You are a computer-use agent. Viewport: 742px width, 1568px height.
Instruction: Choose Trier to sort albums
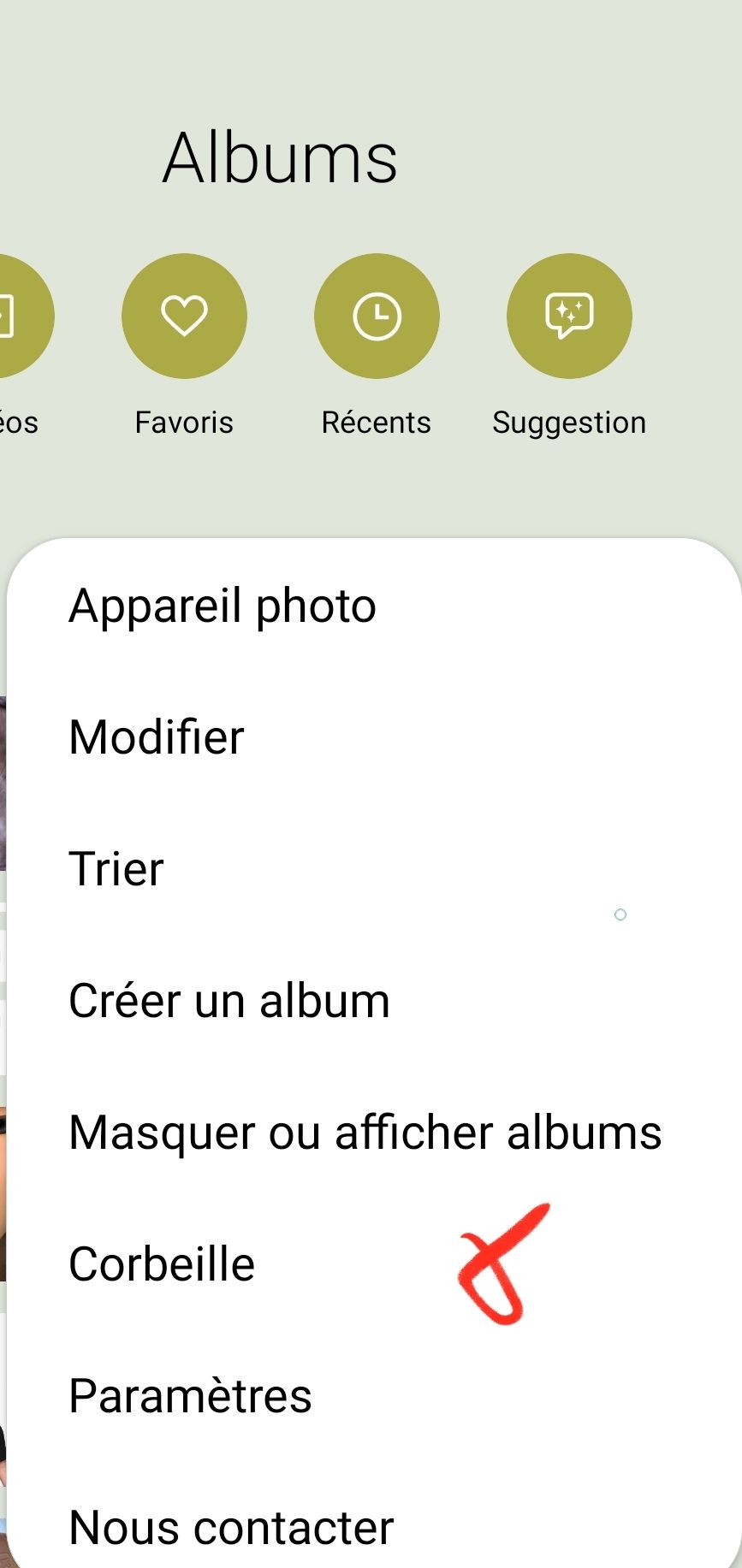(x=116, y=868)
